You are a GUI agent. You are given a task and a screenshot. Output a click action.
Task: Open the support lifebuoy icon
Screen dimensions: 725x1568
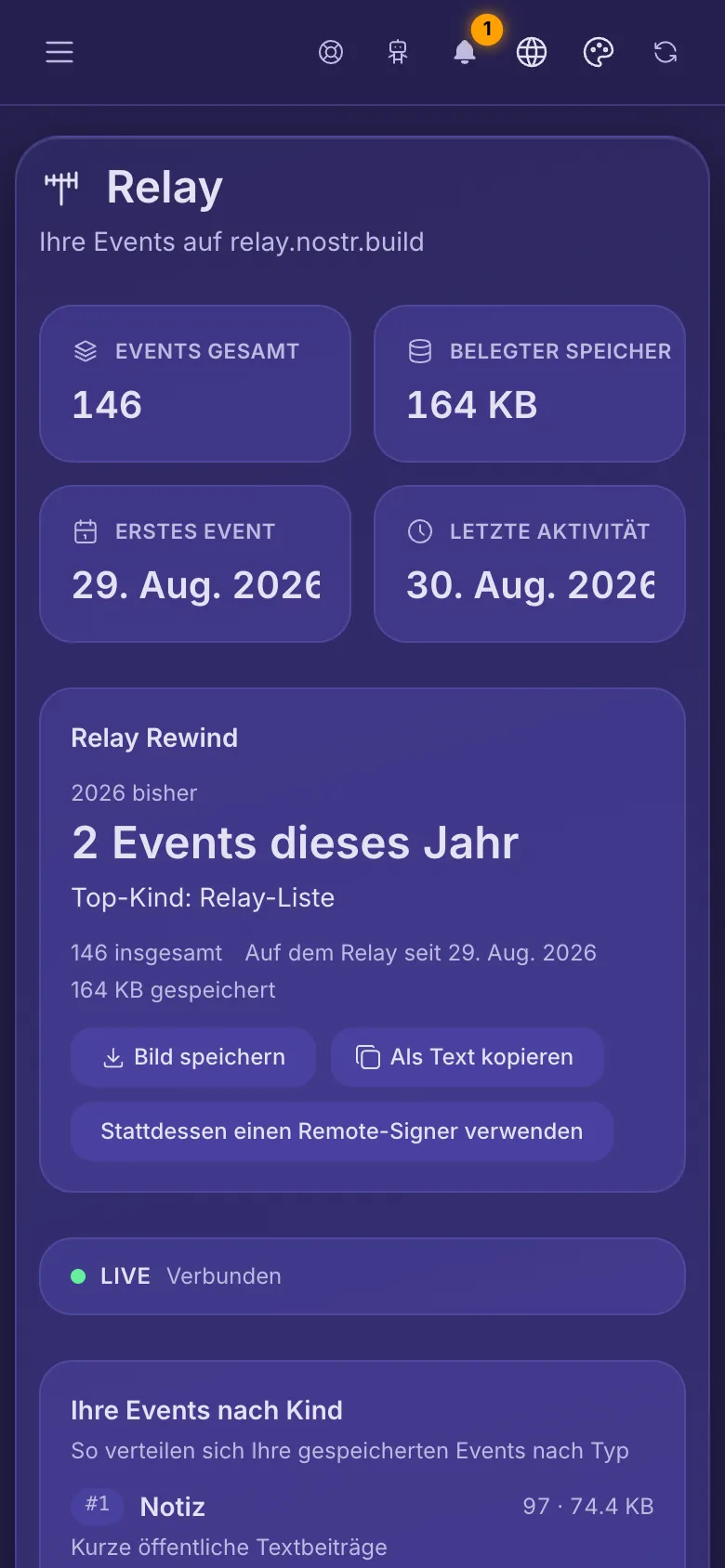[331, 52]
